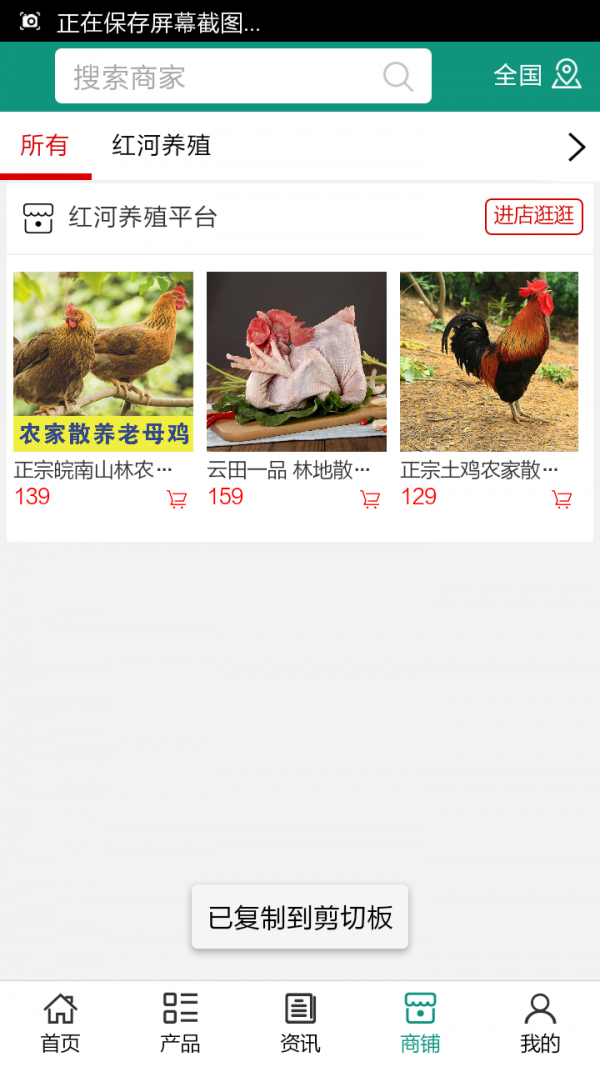
Task: Tap the 进店逛逛 button
Action: (534, 216)
